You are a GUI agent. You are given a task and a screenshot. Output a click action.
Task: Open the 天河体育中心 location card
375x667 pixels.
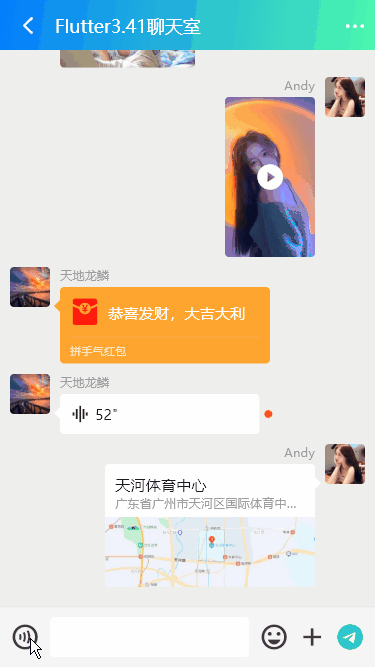[210, 525]
